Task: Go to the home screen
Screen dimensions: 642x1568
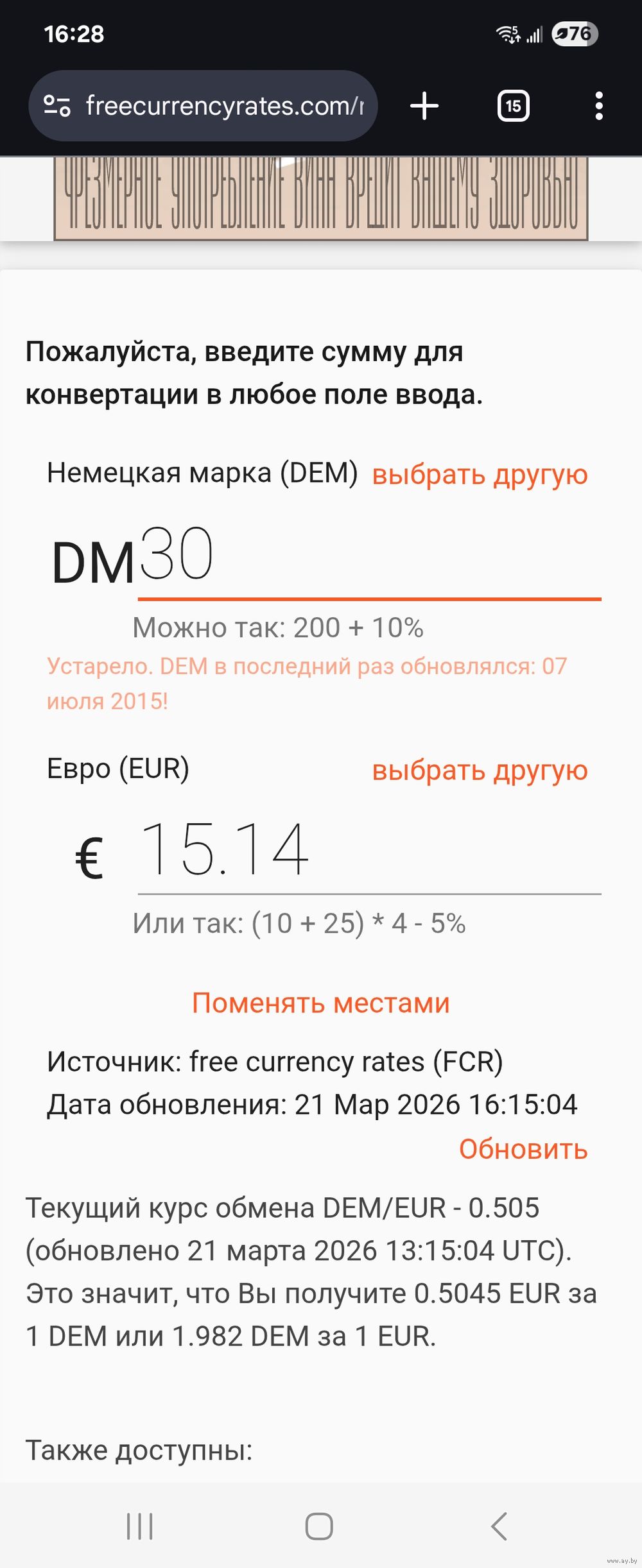Action: [319, 1526]
